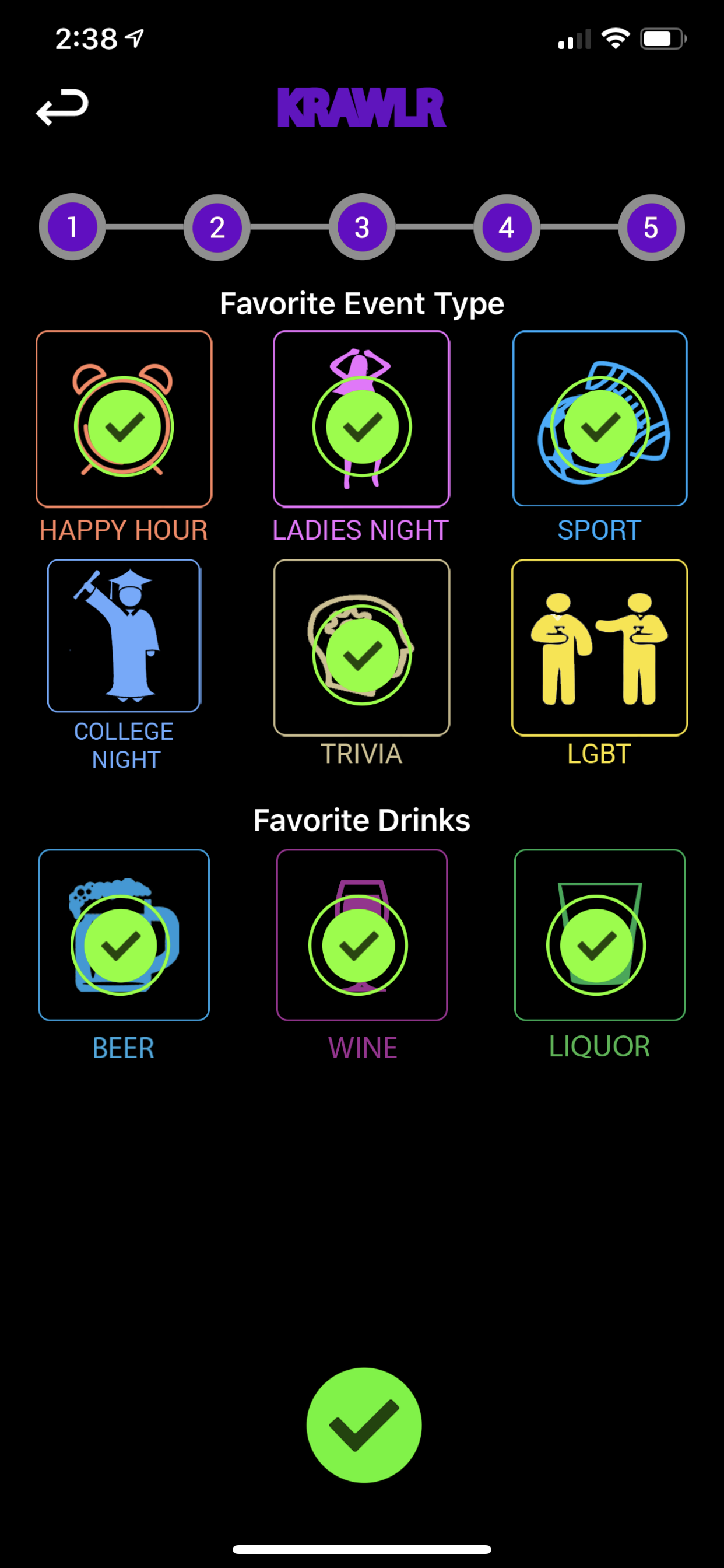Image resolution: width=724 pixels, height=1568 pixels.
Task: Jump to step 1 of setup
Action: [x=72, y=228]
